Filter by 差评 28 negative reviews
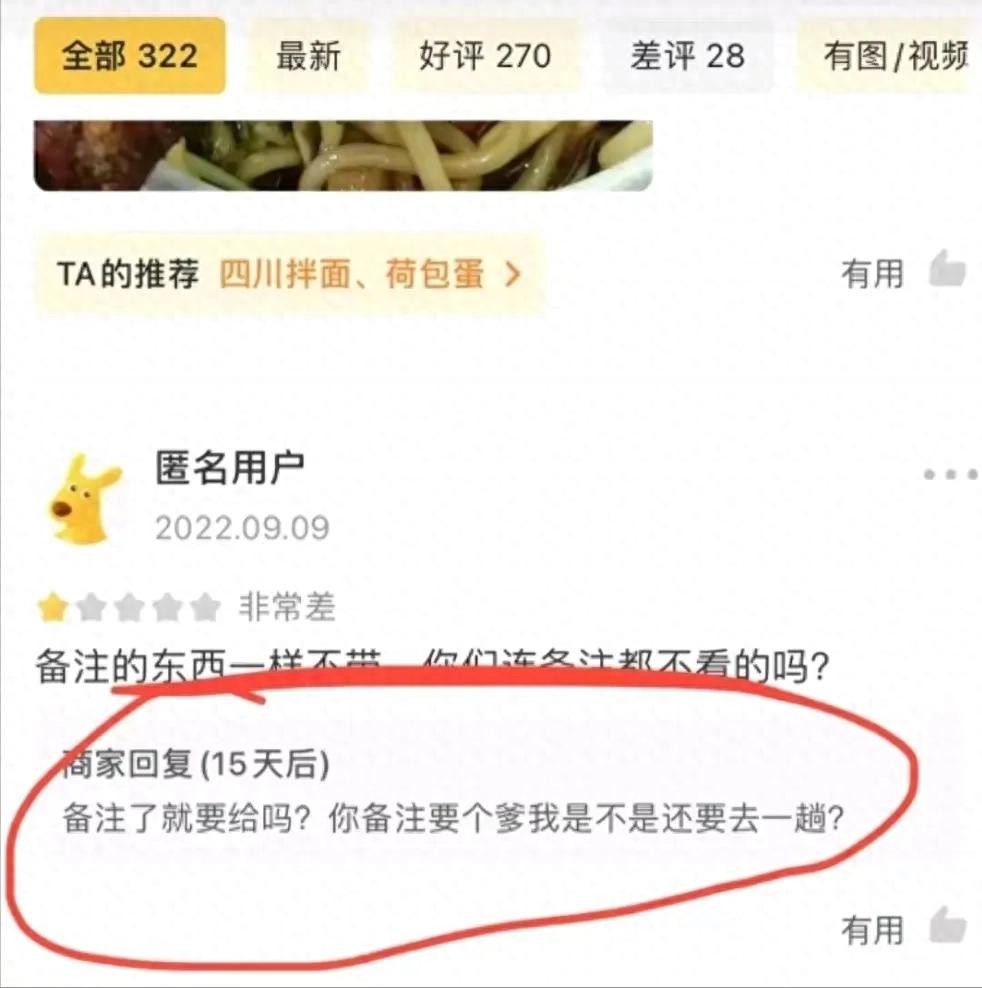The image size is (982, 988). pyautogui.click(x=687, y=56)
